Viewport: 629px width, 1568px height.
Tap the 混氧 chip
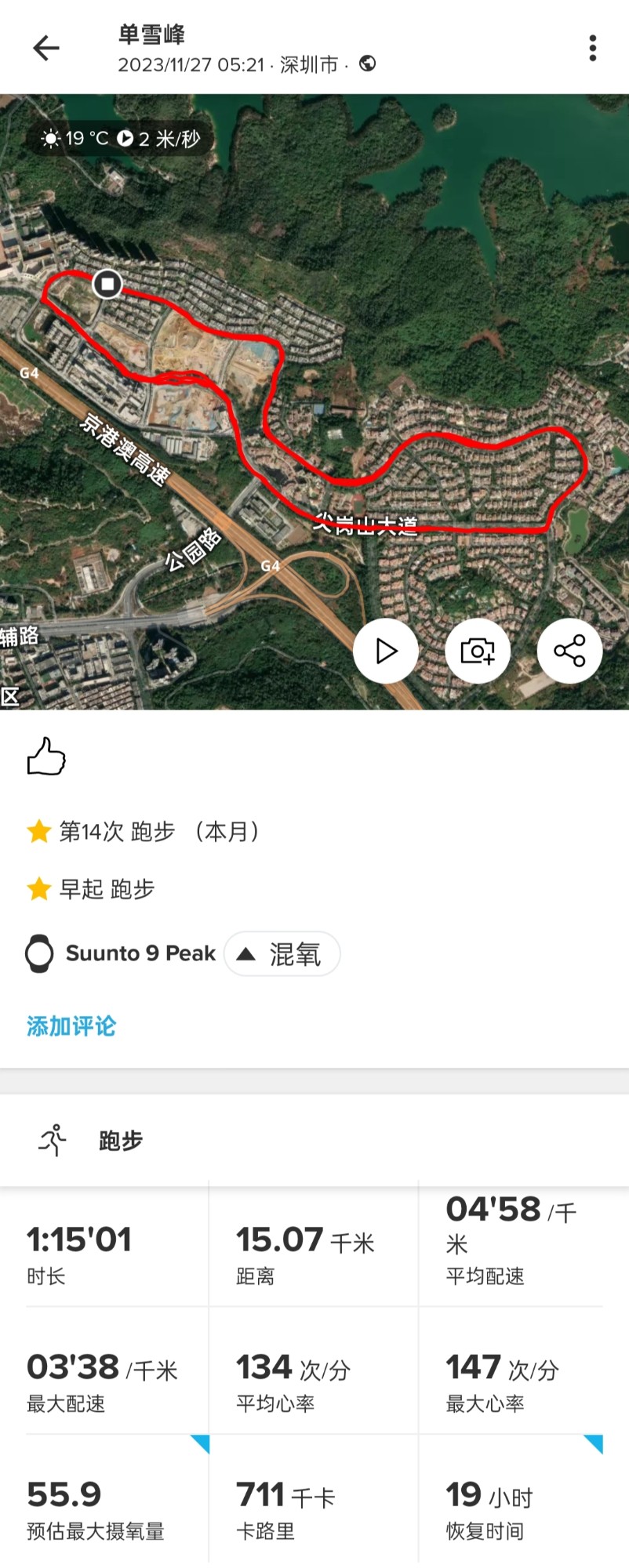click(x=282, y=953)
